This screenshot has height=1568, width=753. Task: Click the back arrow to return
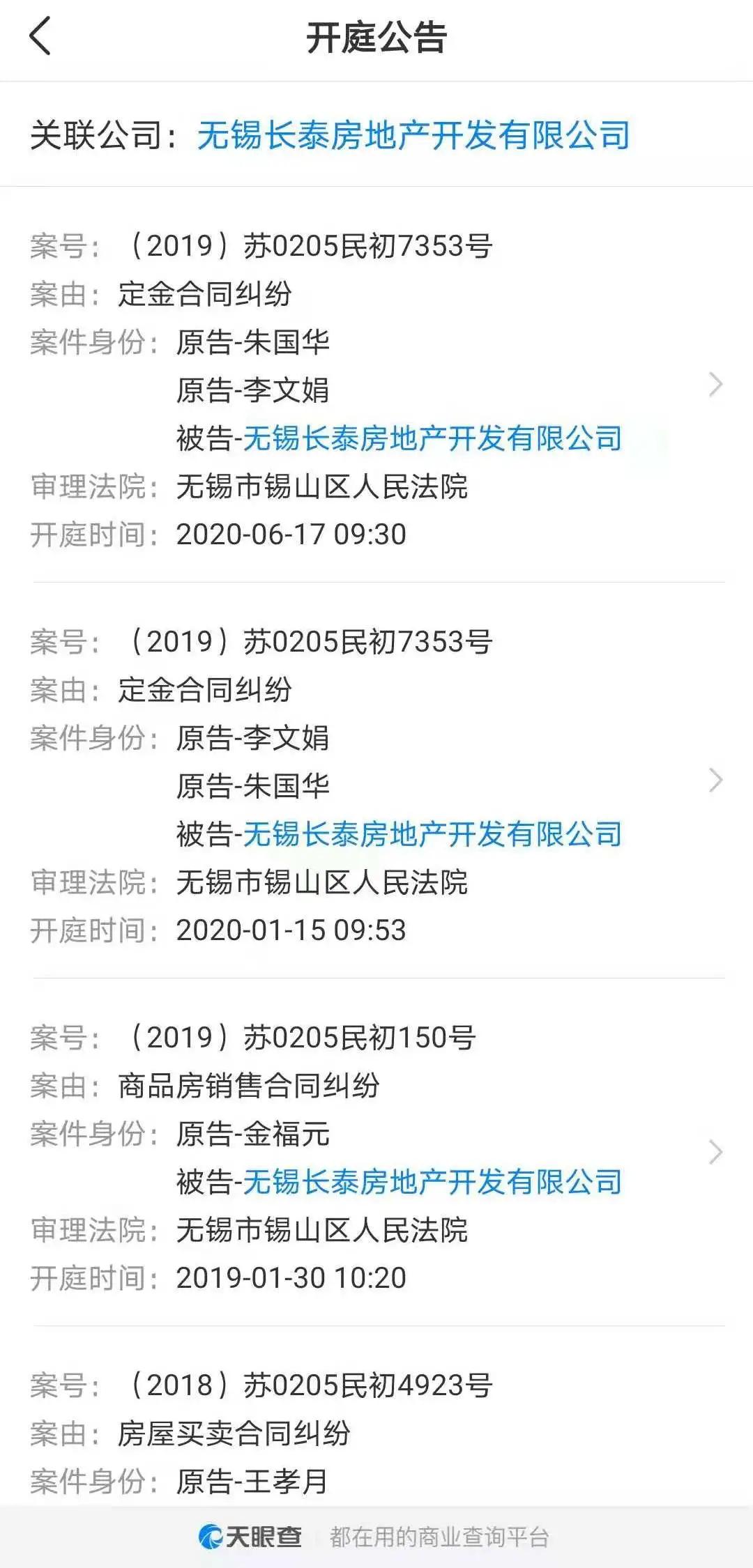tap(38, 38)
